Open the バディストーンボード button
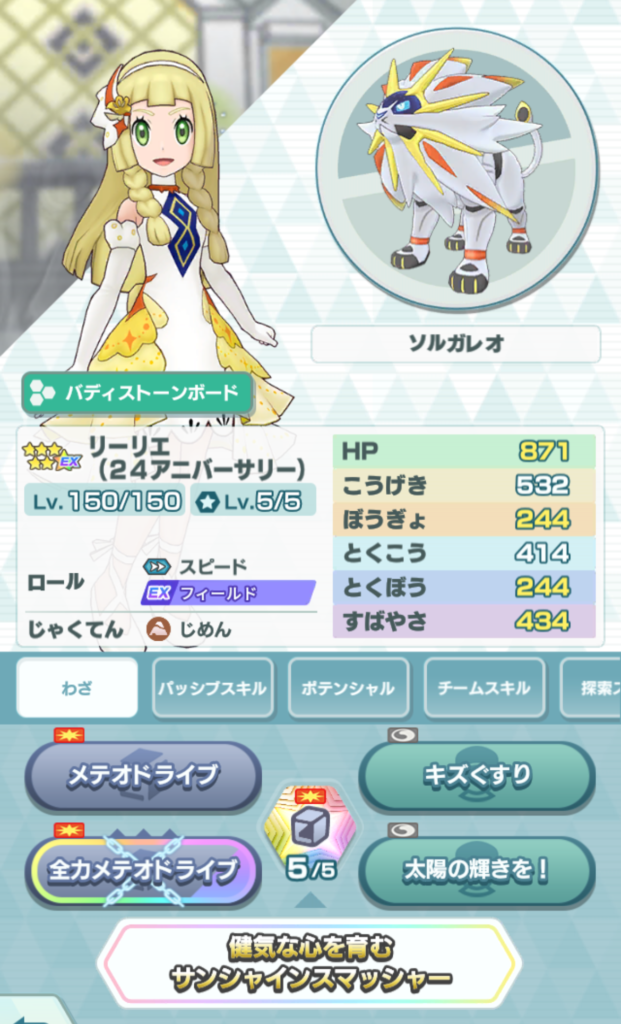621x1024 pixels. click(x=137, y=392)
